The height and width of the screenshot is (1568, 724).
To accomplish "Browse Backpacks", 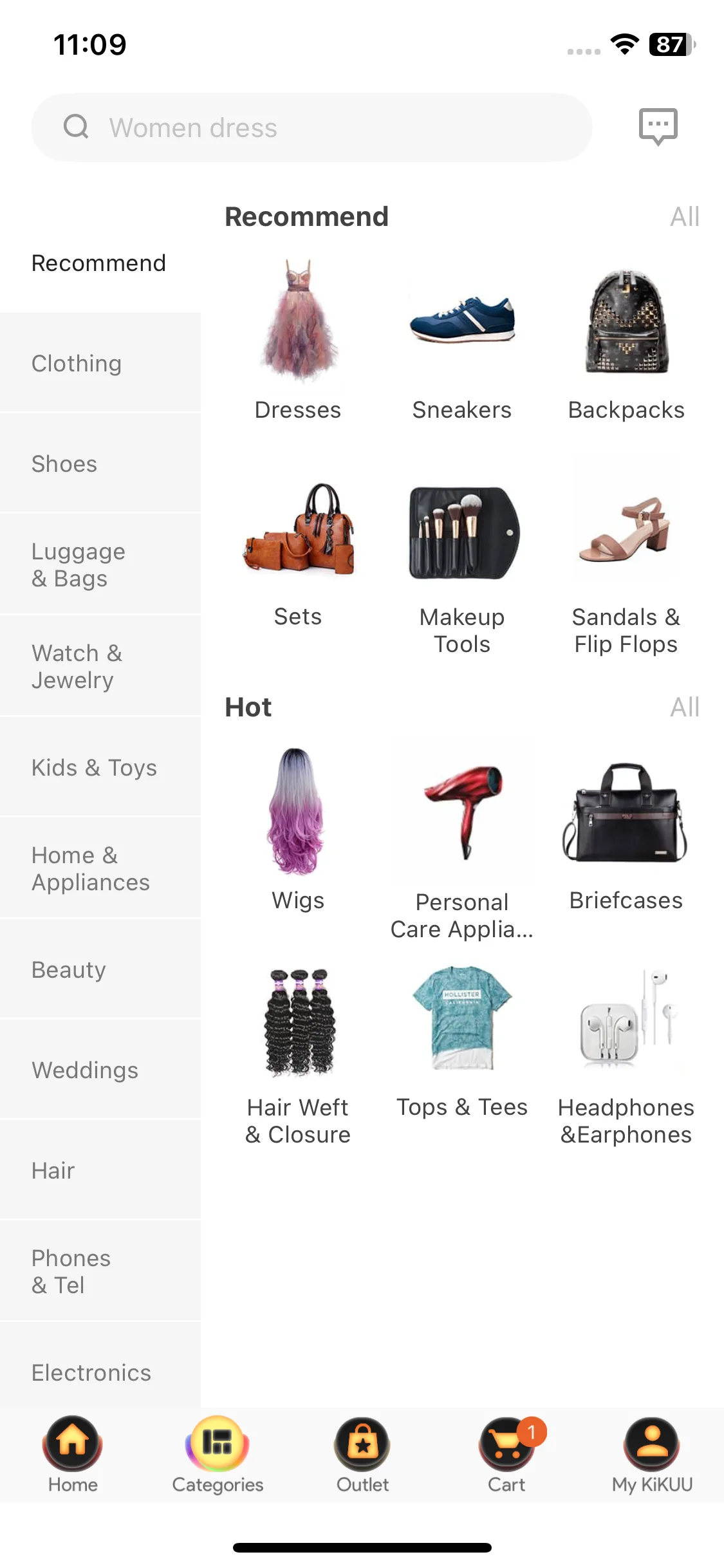I will (x=626, y=339).
